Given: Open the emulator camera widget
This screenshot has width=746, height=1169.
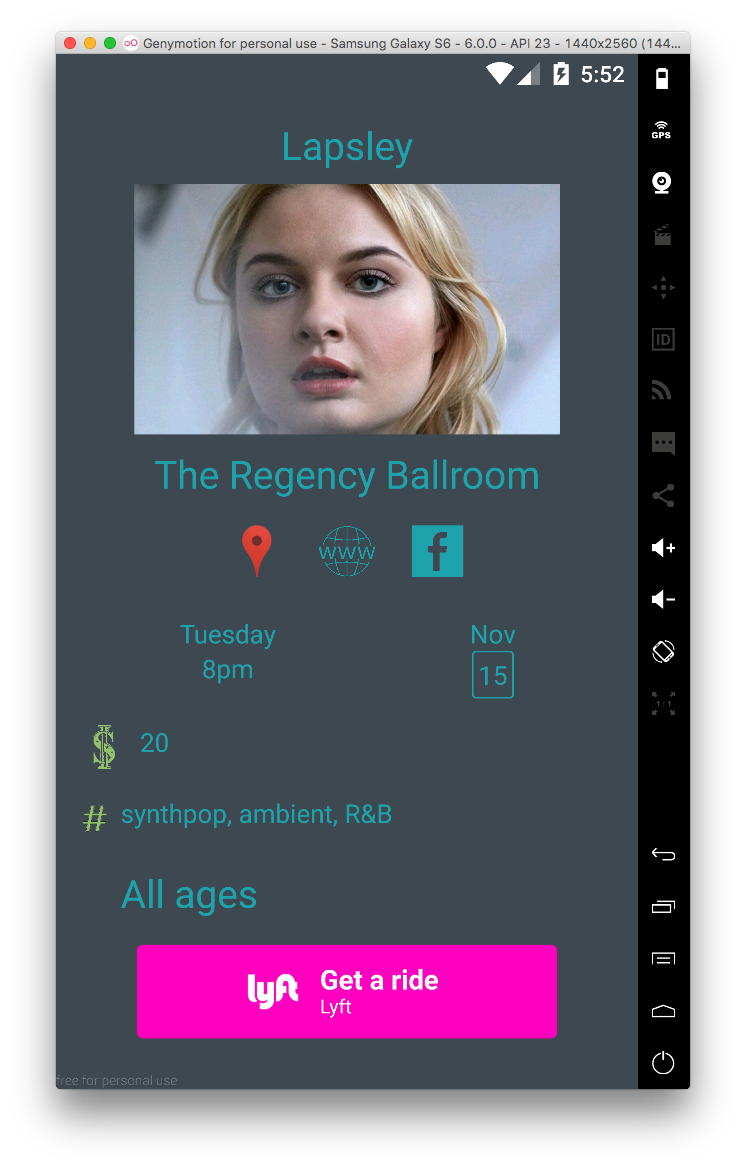Looking at the screenshot, I should (662, 183).
